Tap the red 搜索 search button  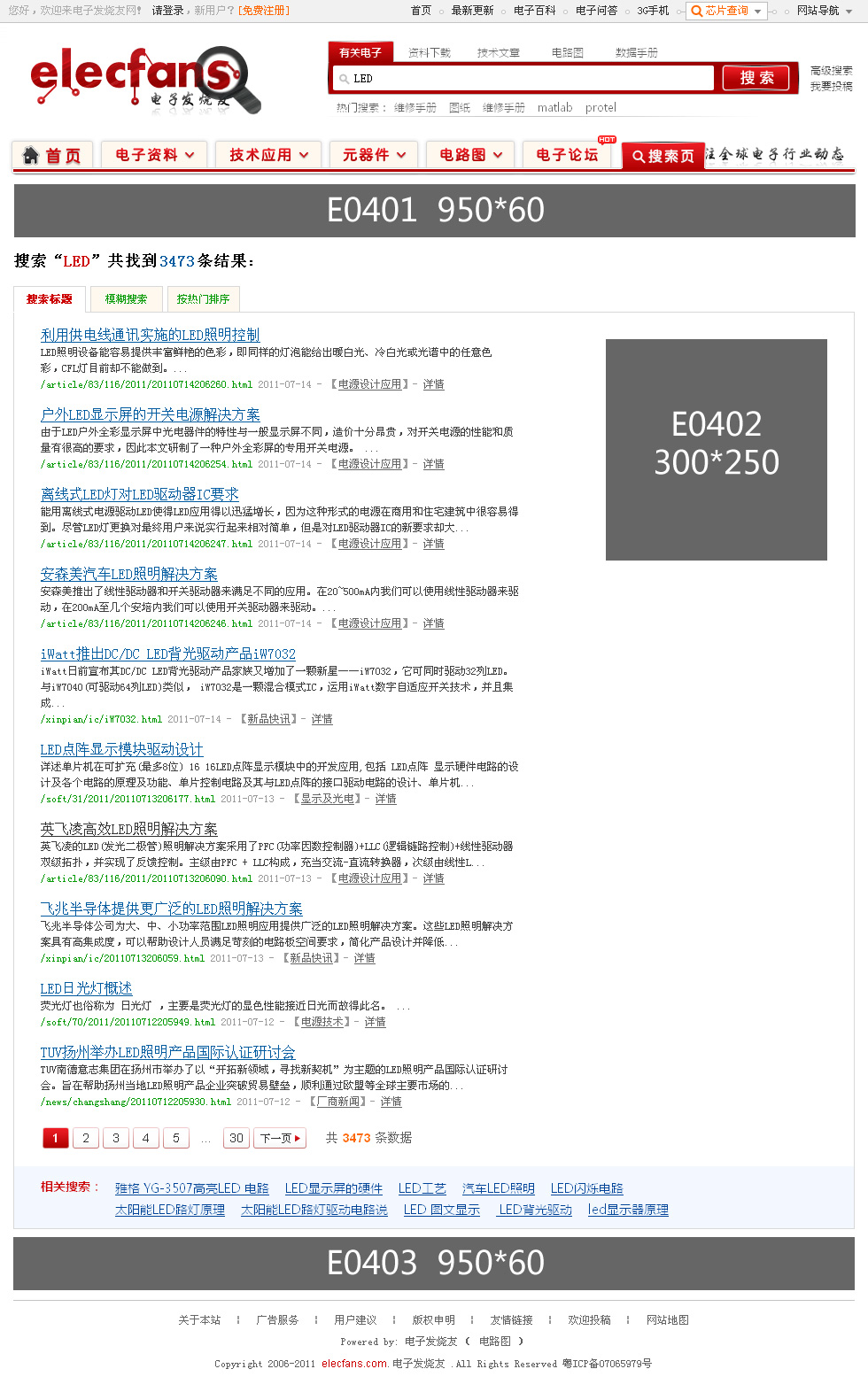(x=756, y=78)
